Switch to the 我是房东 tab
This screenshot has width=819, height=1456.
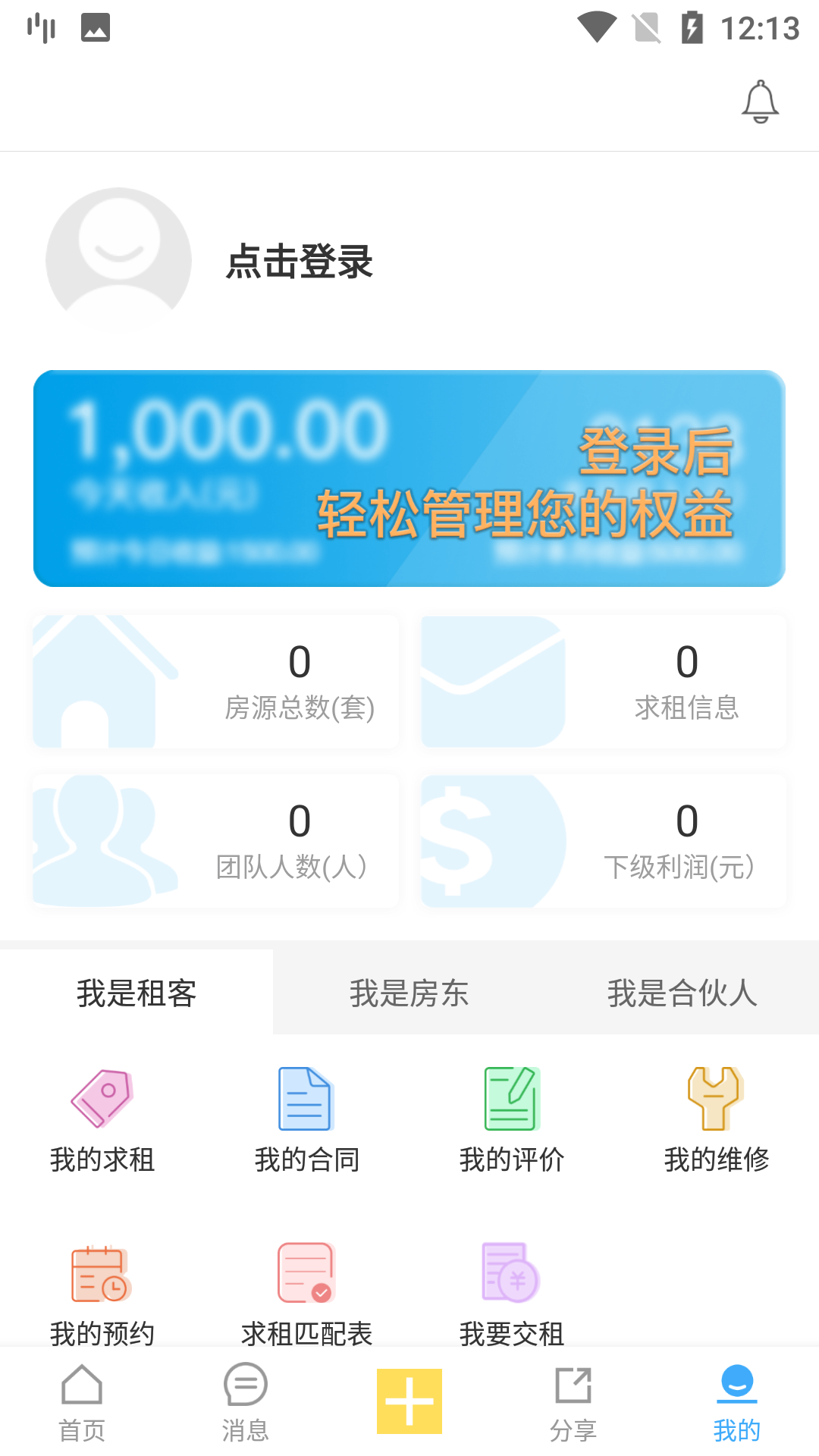point(409,993)
